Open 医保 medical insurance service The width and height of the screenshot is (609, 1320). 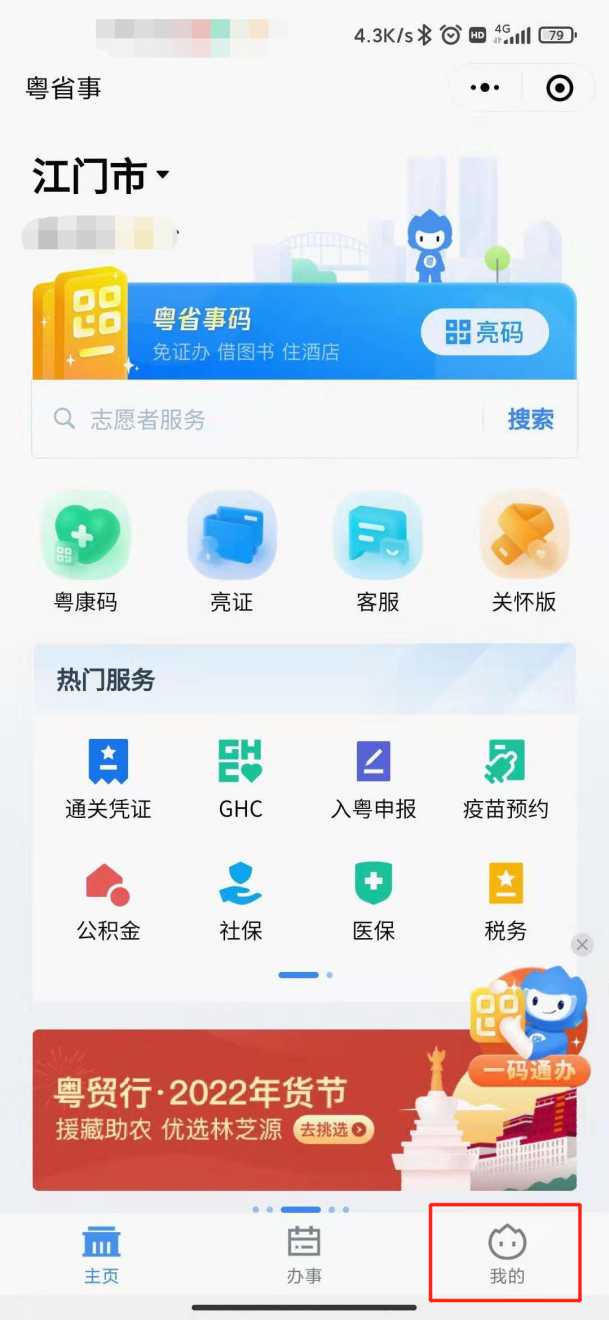[x=373, y=901]
